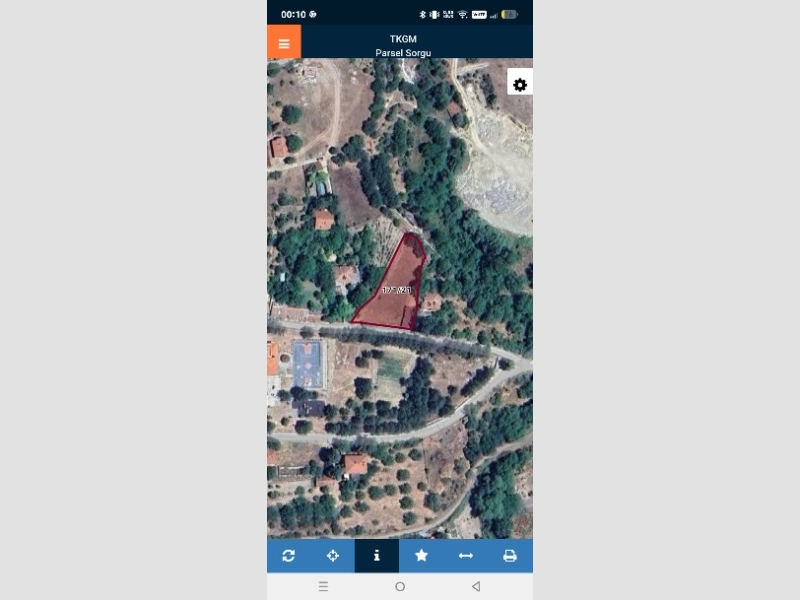
Task: Go to the home screen via system button
Action: pos(400,587)
